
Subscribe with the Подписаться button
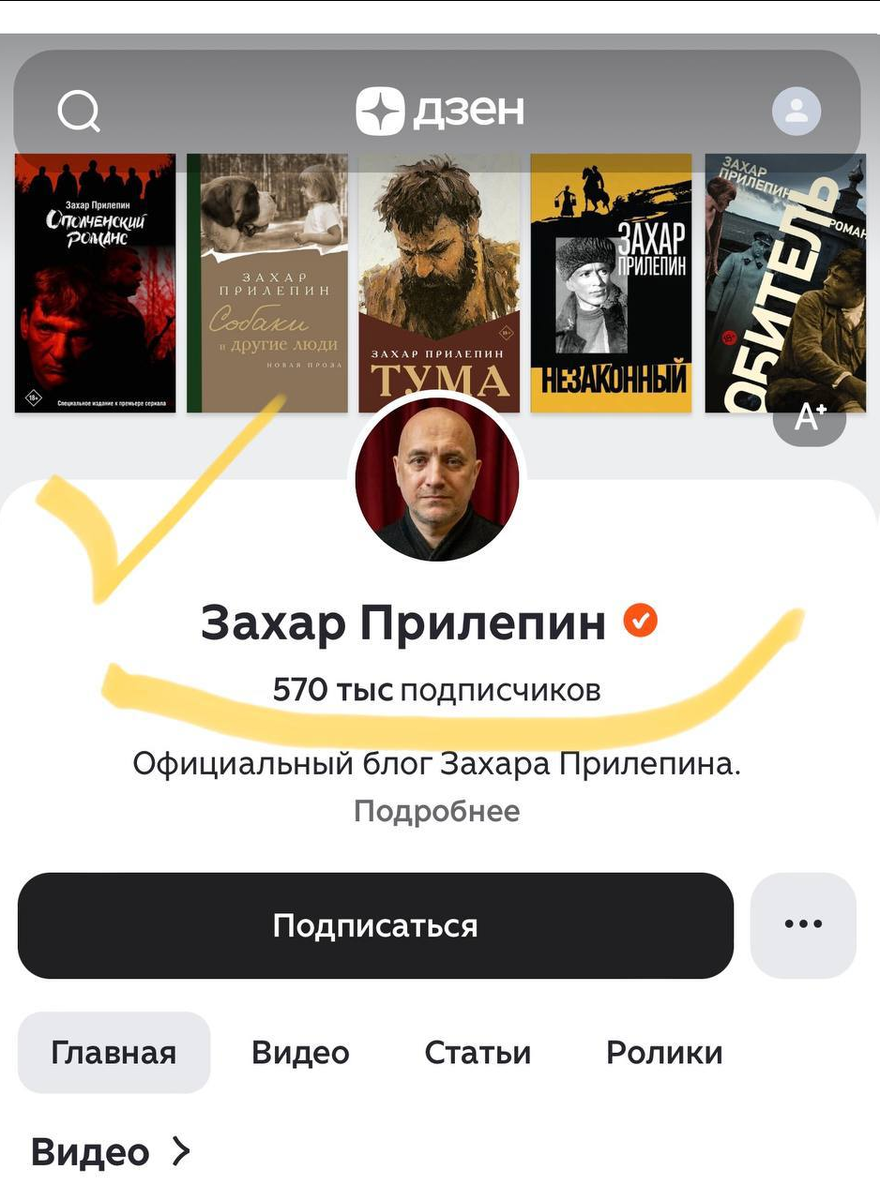pyautogui.click(x=375, y=925)
